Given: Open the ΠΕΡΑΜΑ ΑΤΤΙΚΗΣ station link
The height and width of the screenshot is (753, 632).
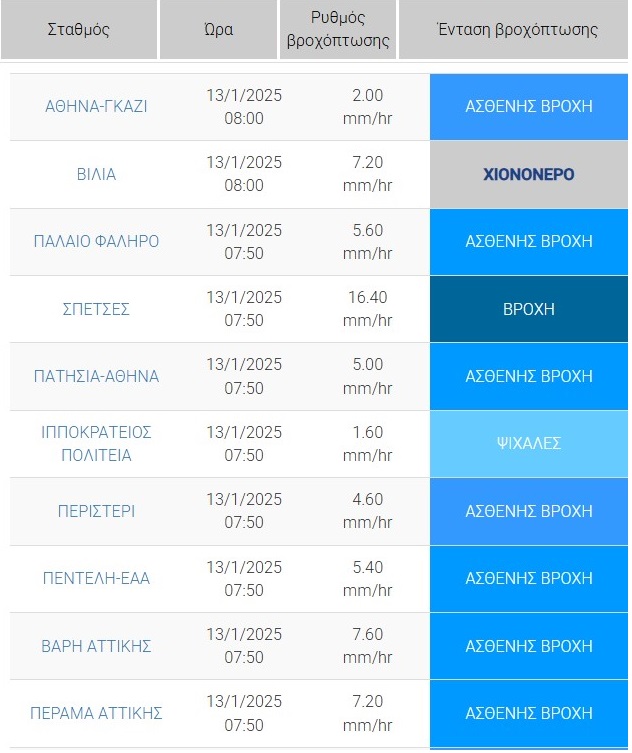Looking at the screenshot, I should [96, 713].
